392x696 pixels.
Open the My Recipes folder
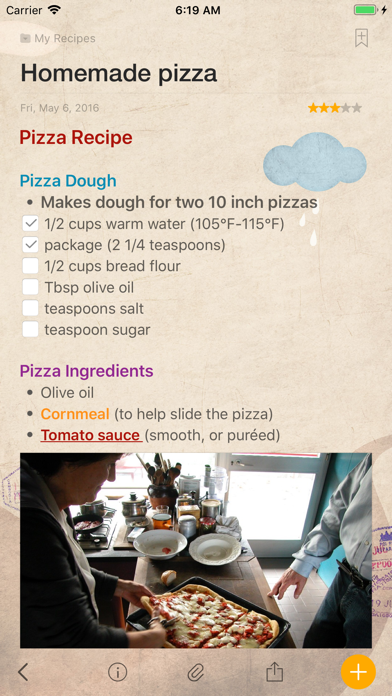click(x=58, y=39)
